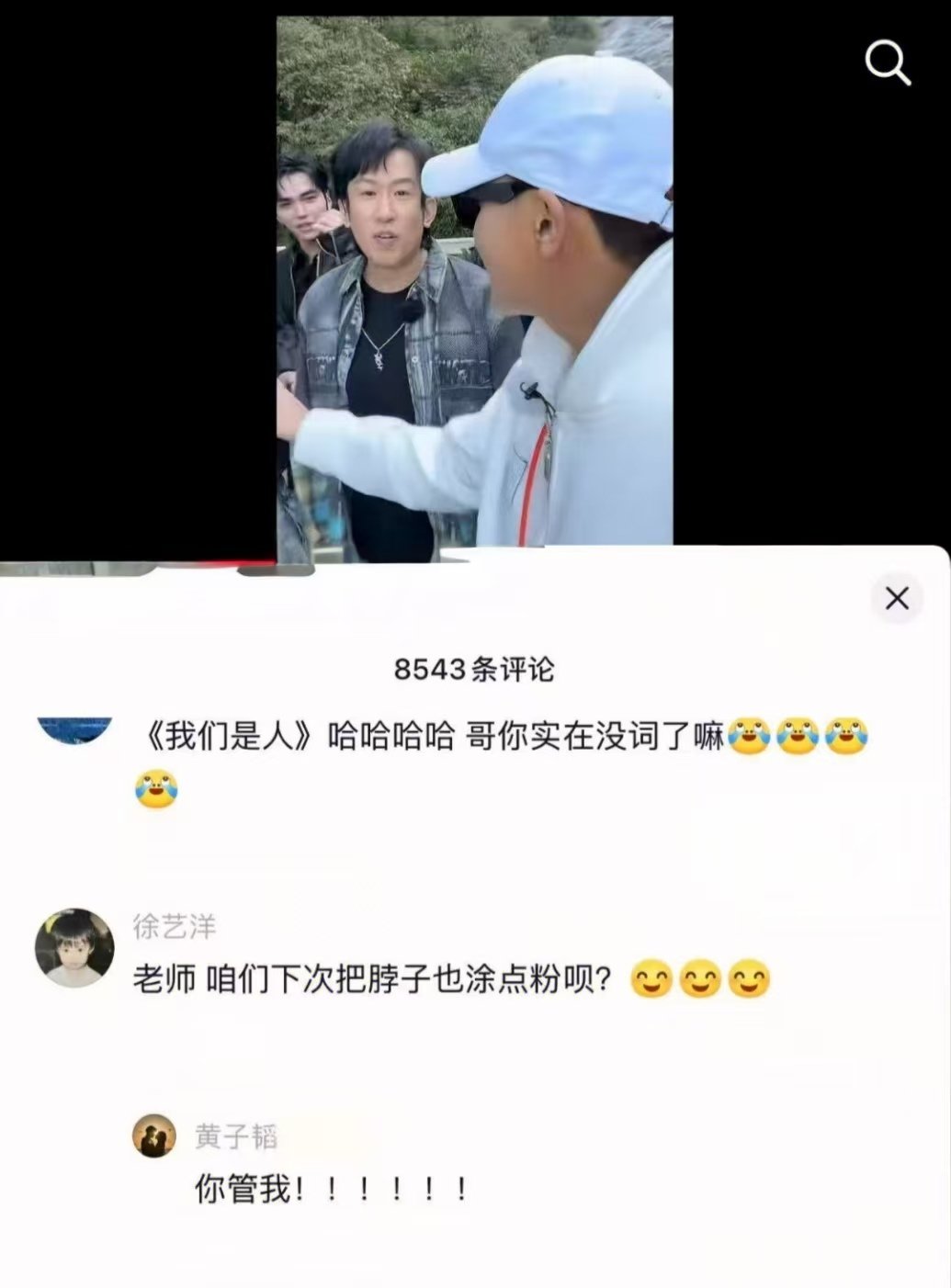Tap the 8543条评论 header
This screenshot has width=951, height=1288.
point(475,670)
